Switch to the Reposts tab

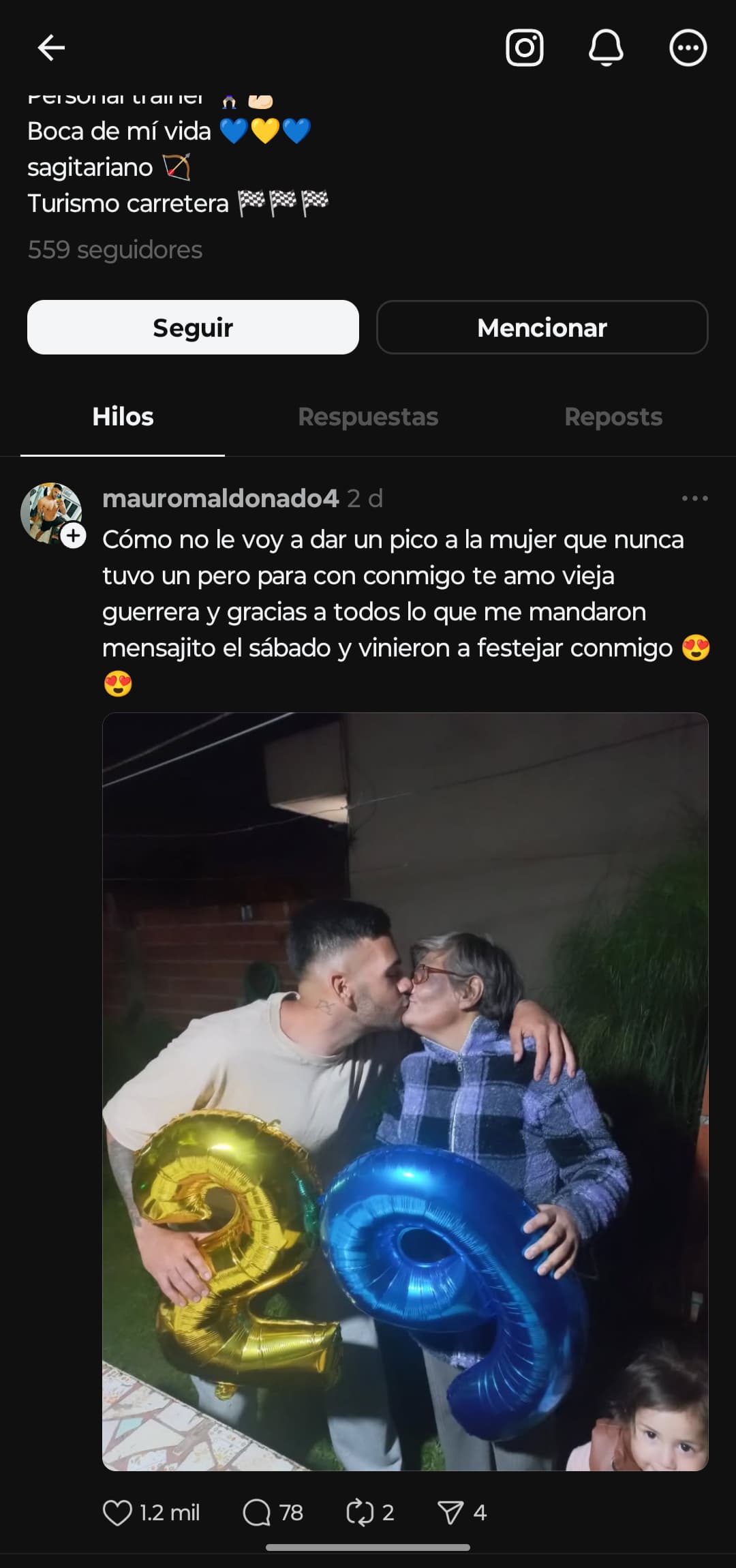(x=613, y=417)
